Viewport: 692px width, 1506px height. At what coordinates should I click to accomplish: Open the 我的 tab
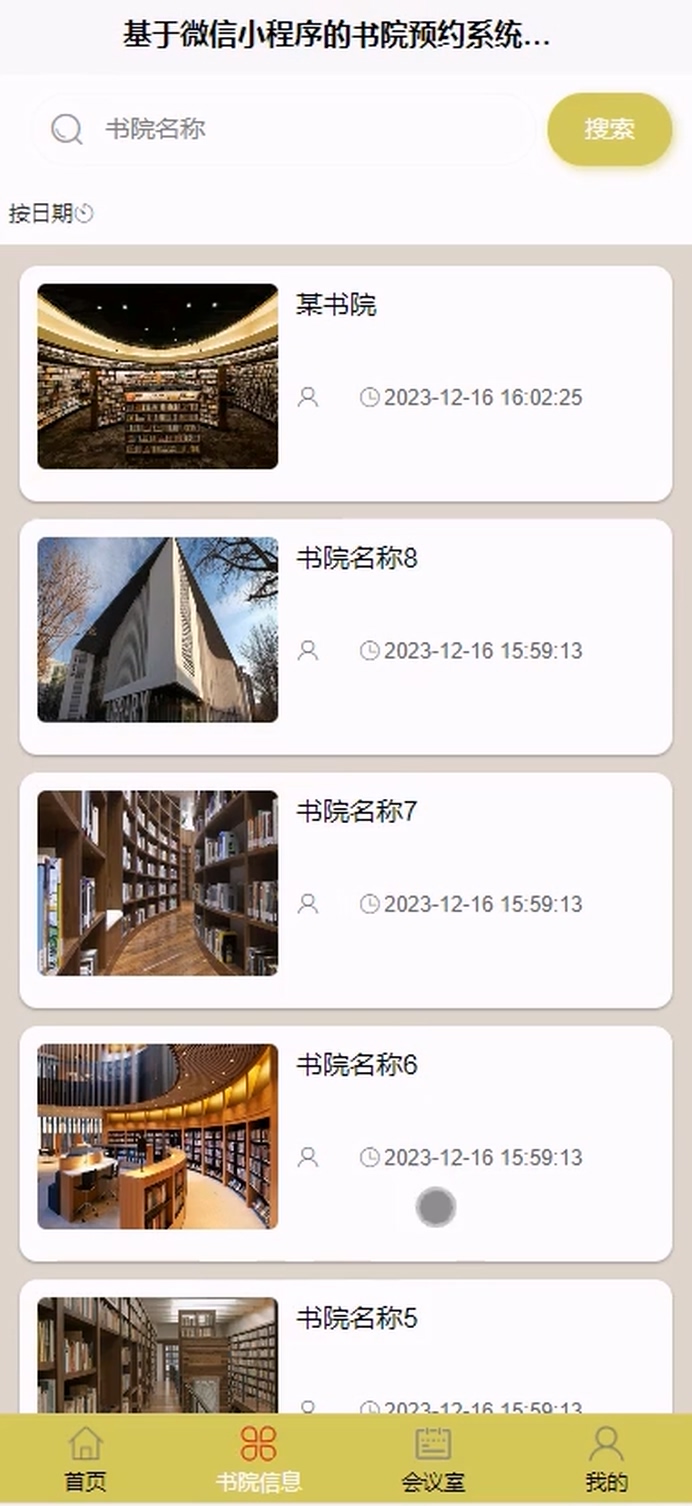point(606,1460)
